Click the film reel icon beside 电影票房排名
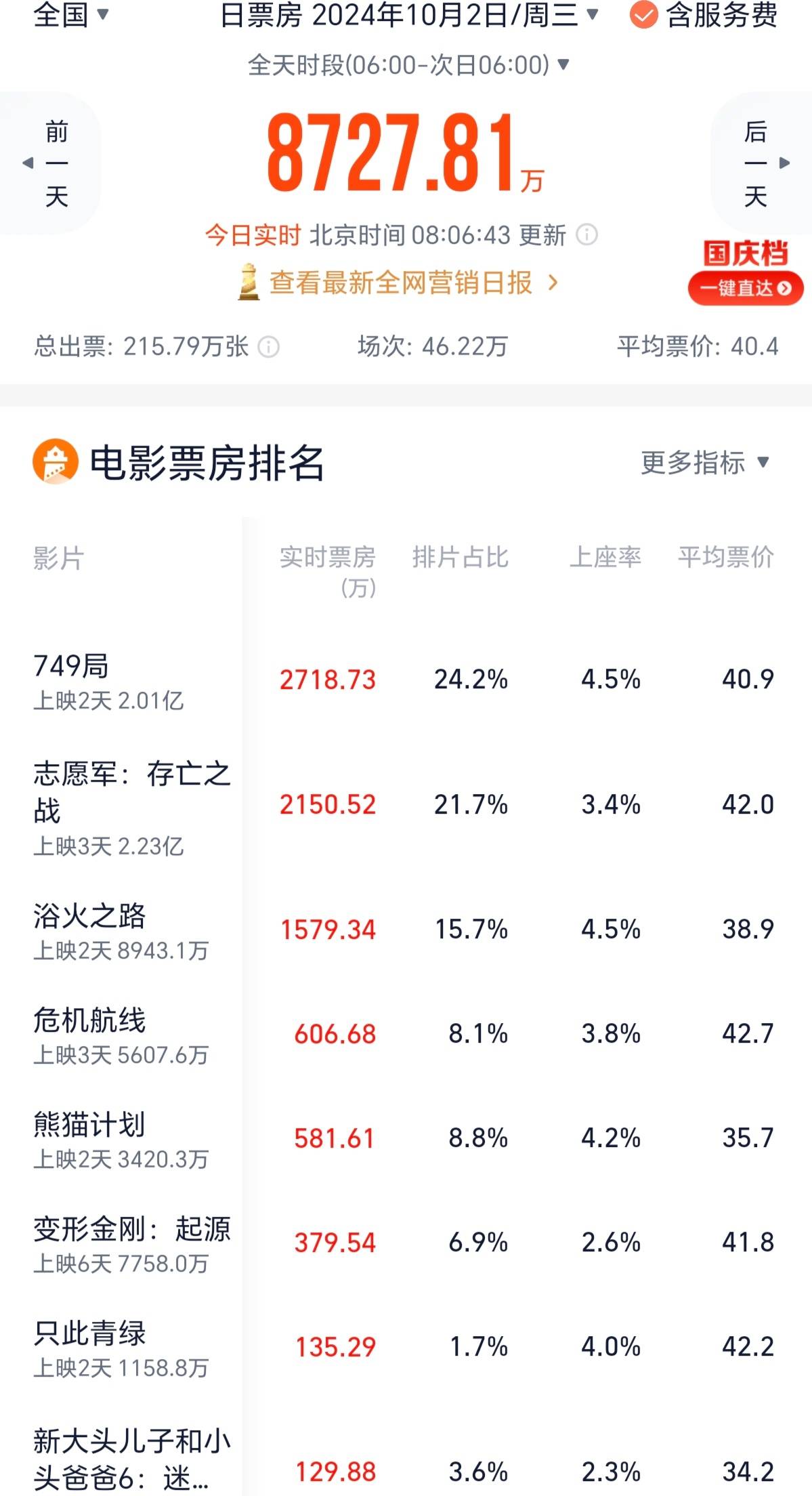Viewport: 812px width, 1496px height. [x=54, y=461]
